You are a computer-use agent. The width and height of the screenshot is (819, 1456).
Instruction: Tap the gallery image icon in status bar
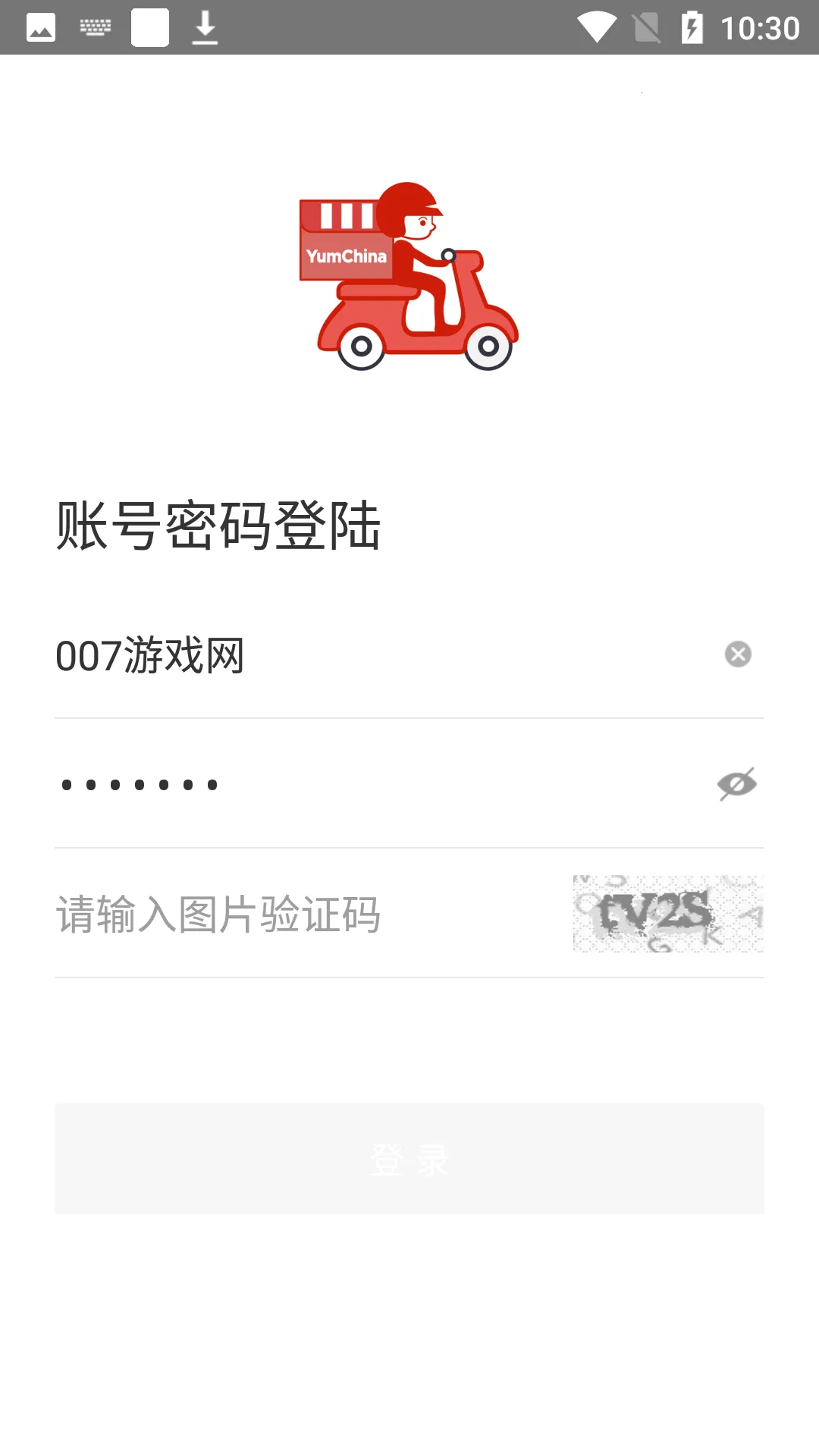(x=41, y=27)
